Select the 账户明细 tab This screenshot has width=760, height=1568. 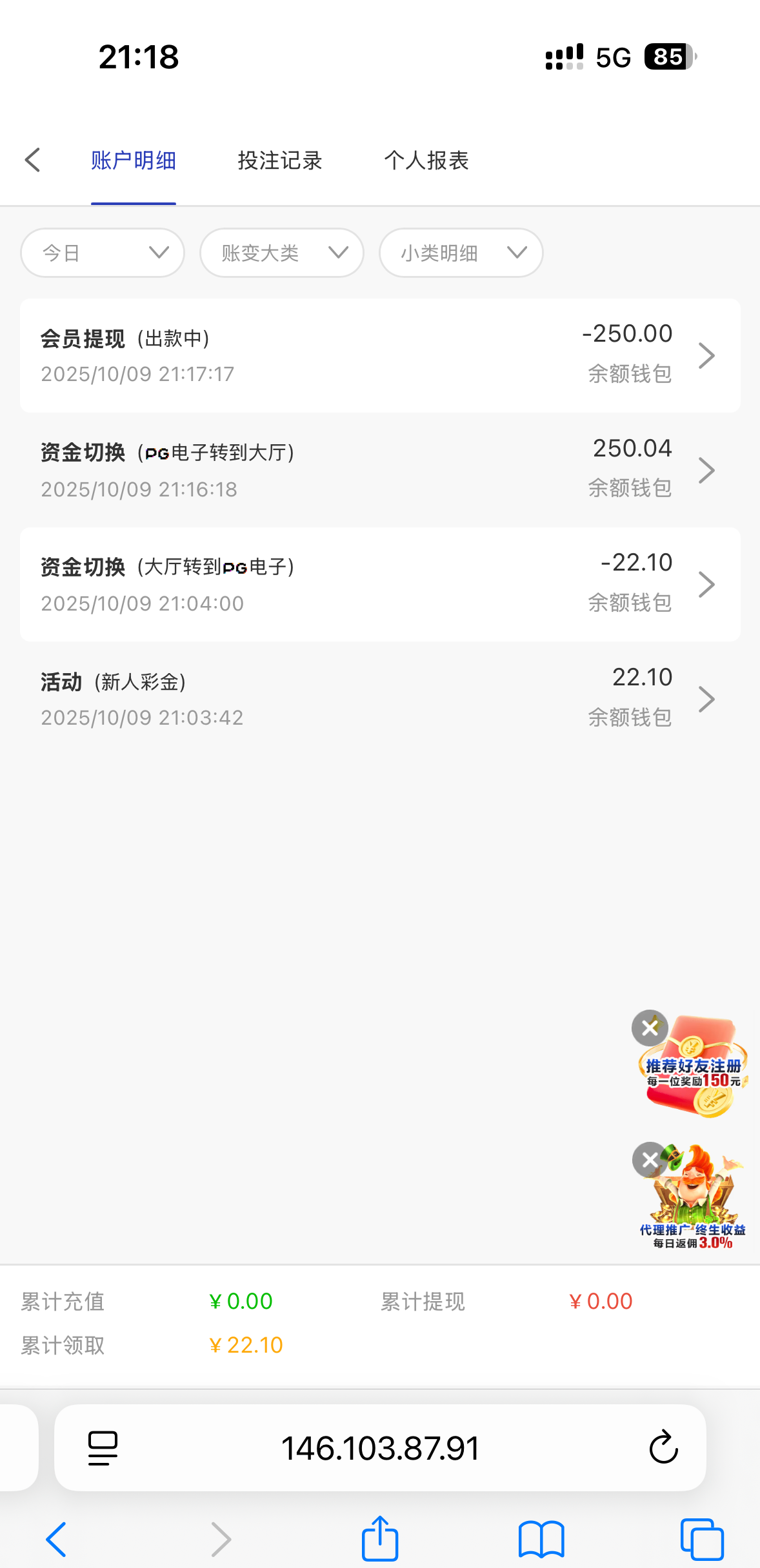(133, 161)
